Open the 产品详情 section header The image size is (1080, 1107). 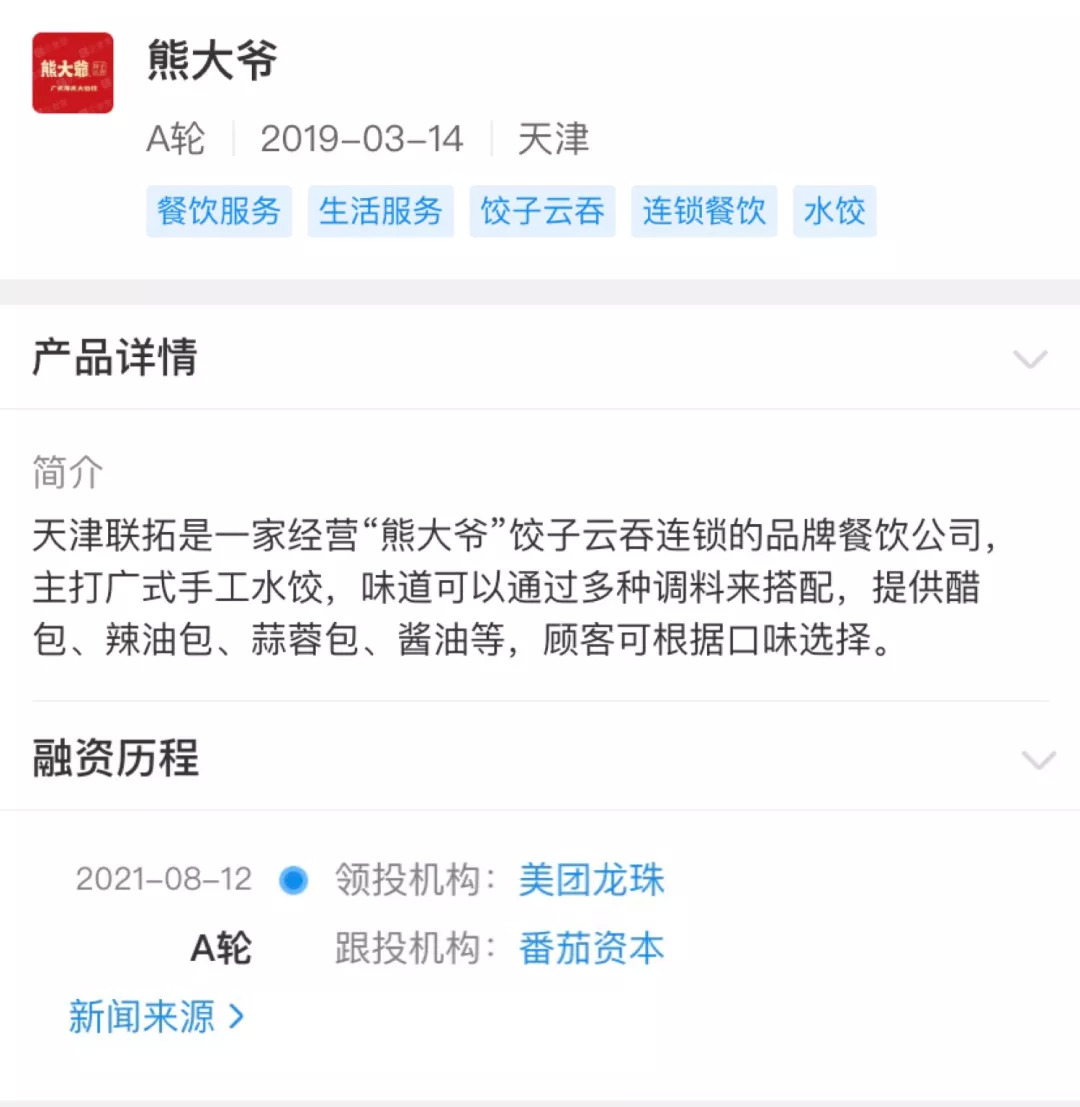pos(113,357)
